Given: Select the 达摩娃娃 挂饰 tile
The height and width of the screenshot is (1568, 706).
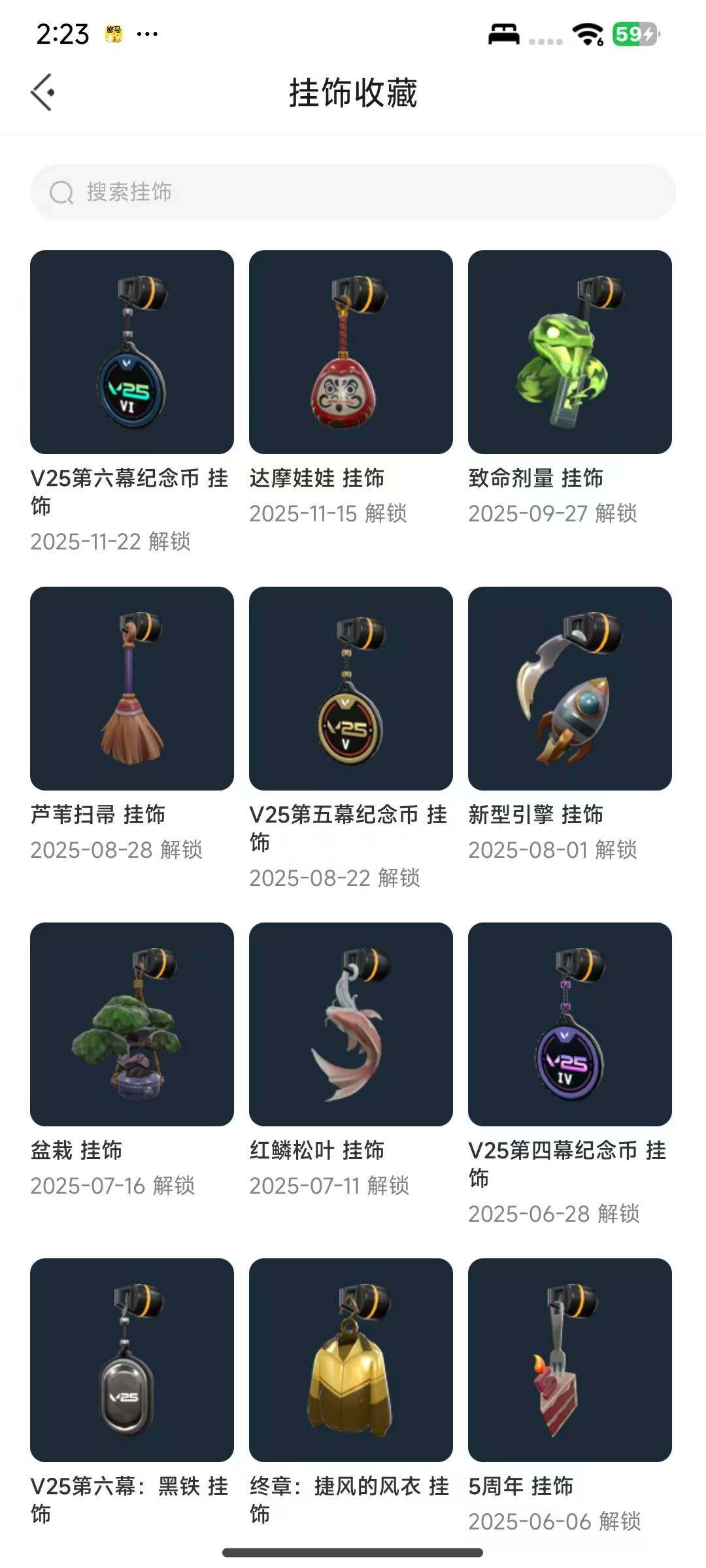Looking at the screenshot, I should tap(351, 352).
